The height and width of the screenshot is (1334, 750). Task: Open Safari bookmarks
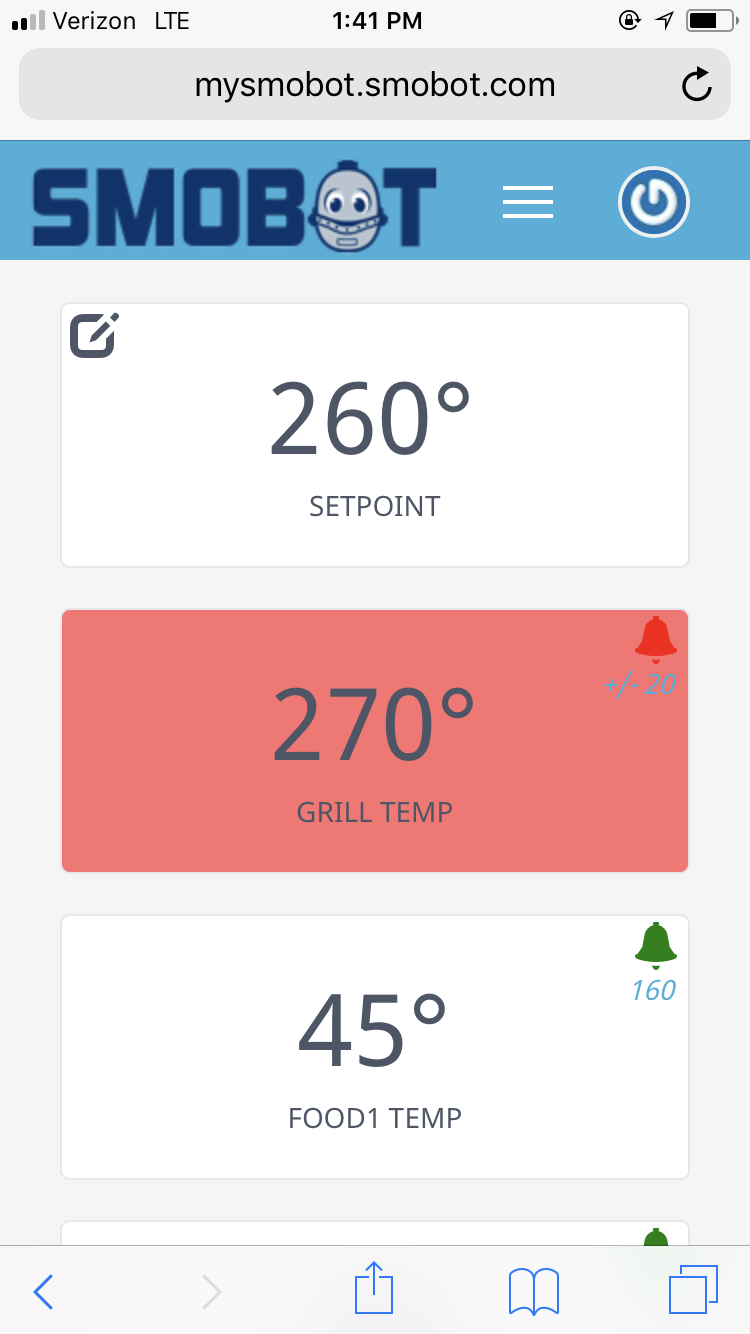tap(533, 1291)
